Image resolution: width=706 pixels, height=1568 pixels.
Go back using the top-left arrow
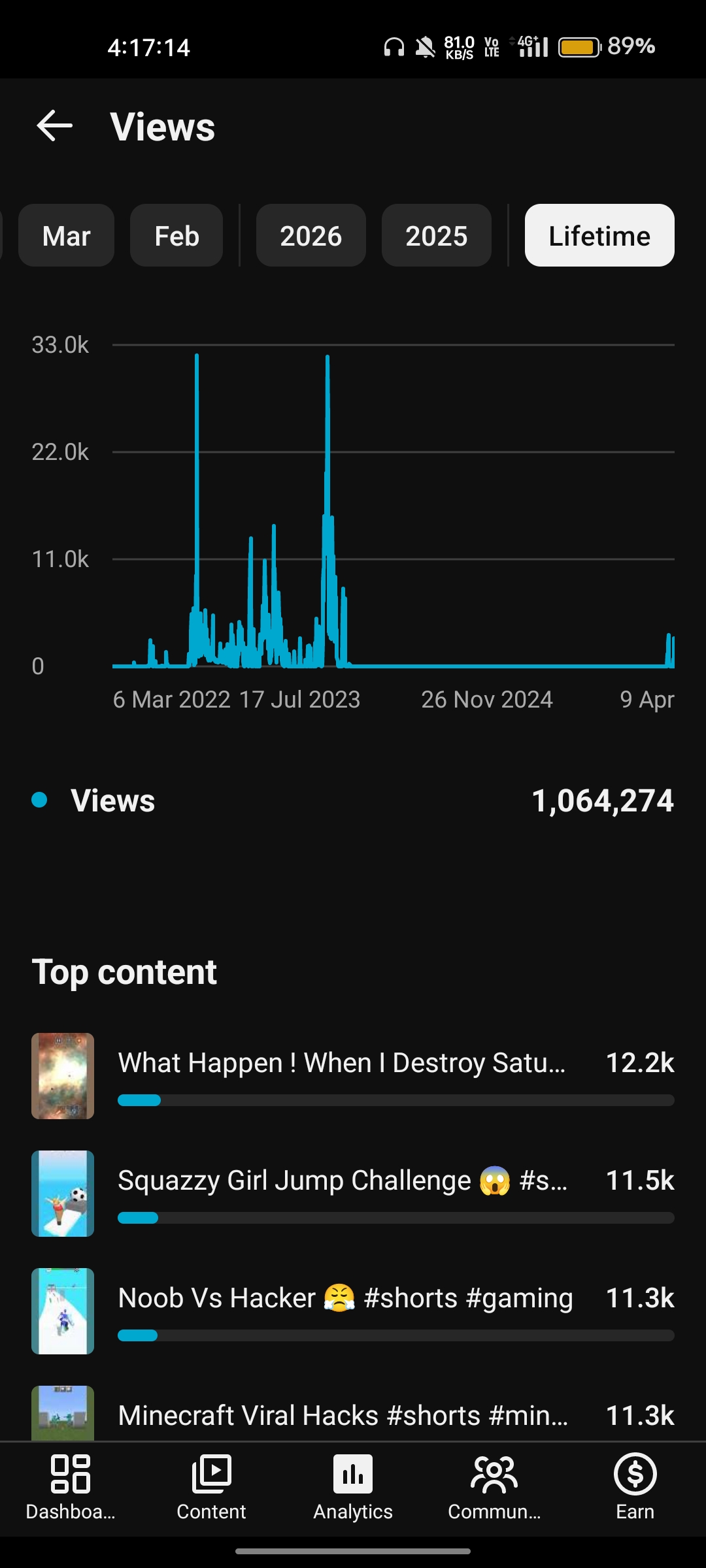tap(54, 126)
